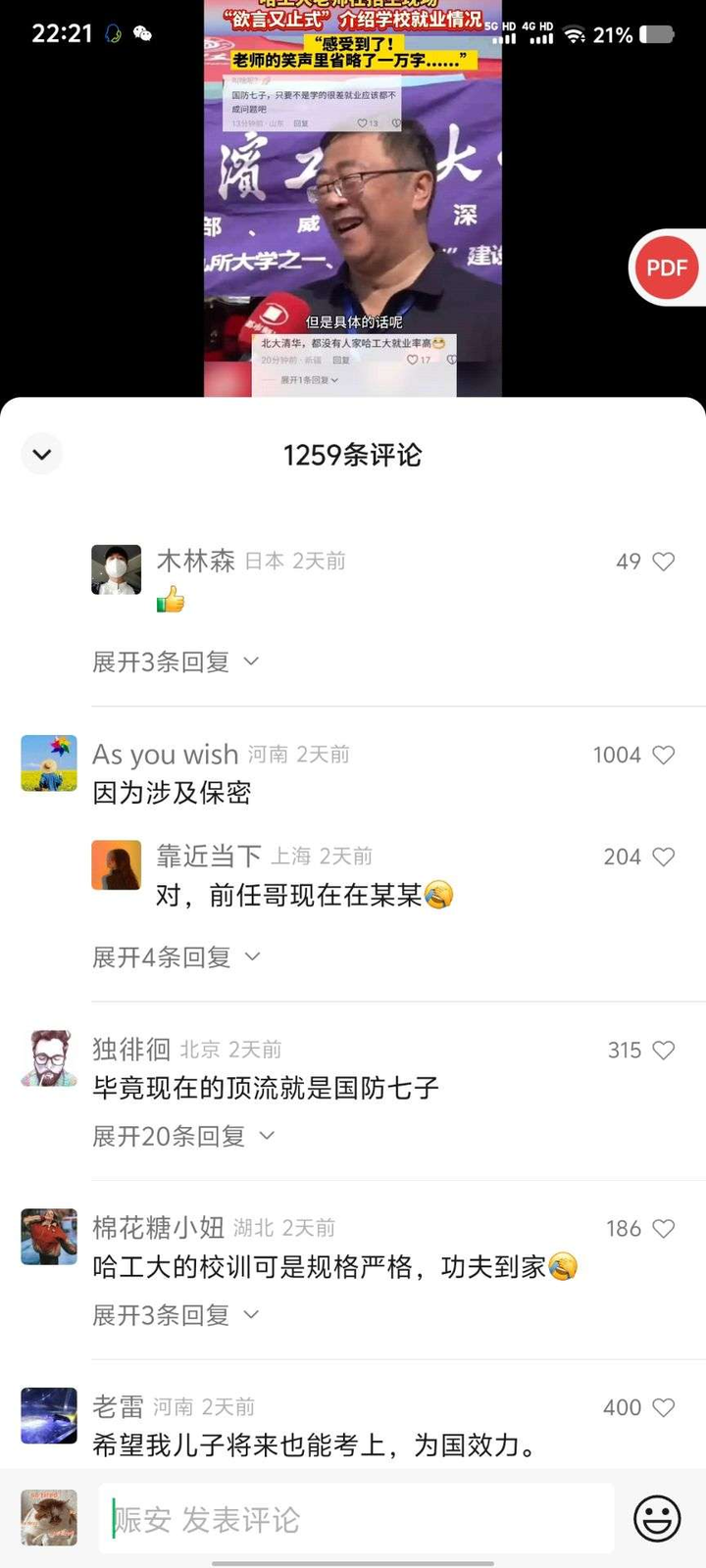Expand 3 replies under 棉花糖小妞's comment

175,1315
